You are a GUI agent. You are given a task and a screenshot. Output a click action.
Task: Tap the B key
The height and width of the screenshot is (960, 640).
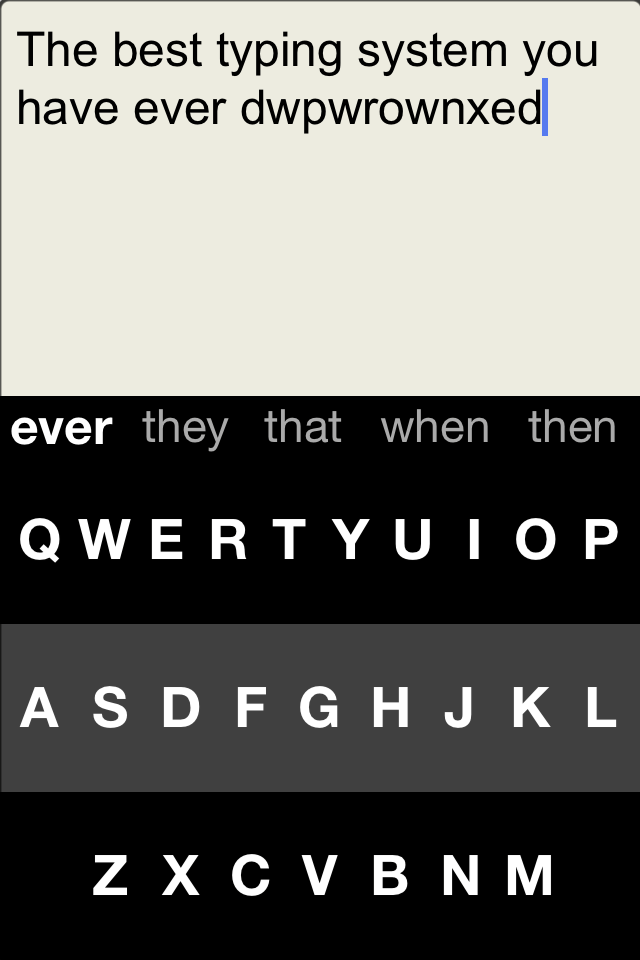click(390, 876)
